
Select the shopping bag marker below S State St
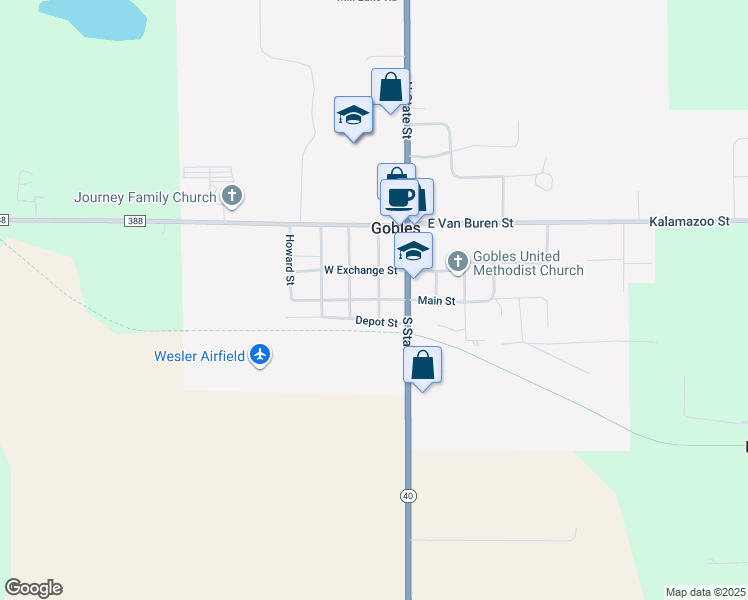[423, 366]
